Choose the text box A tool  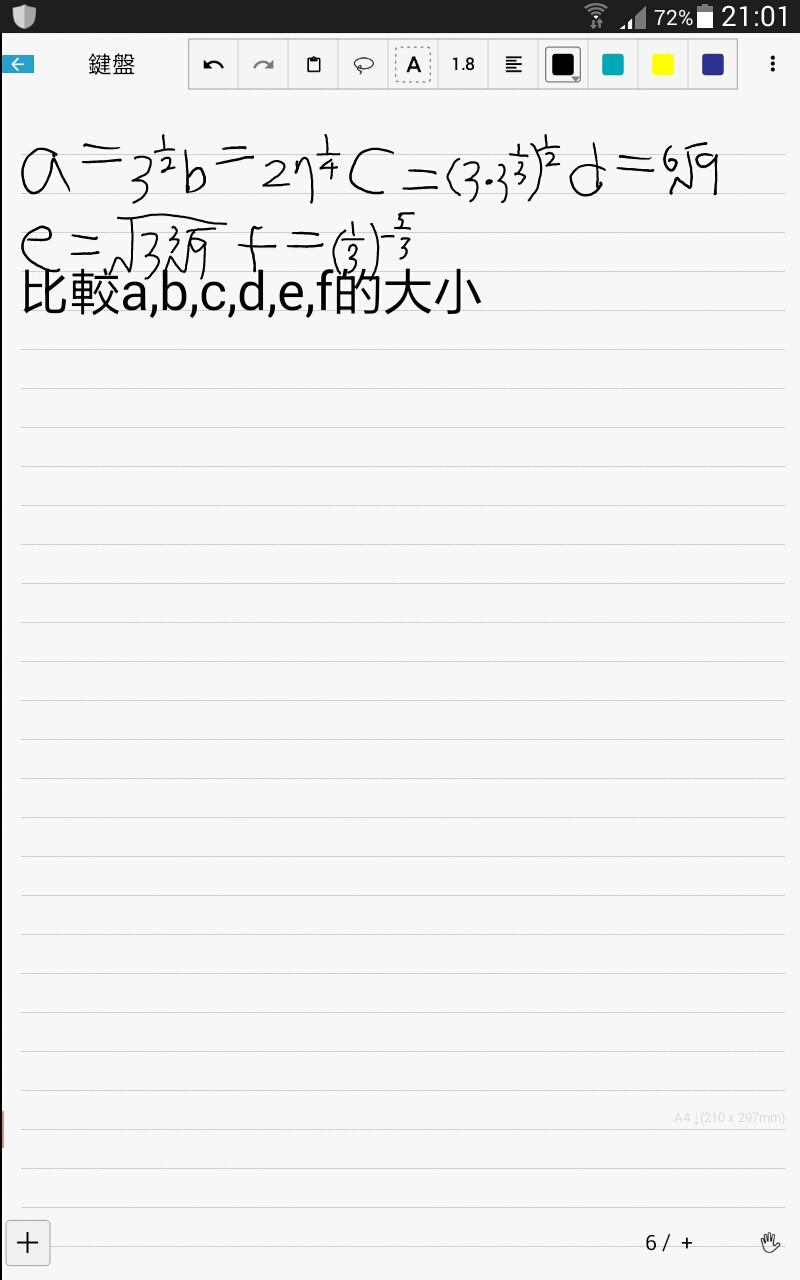click(x=413, y=64)
